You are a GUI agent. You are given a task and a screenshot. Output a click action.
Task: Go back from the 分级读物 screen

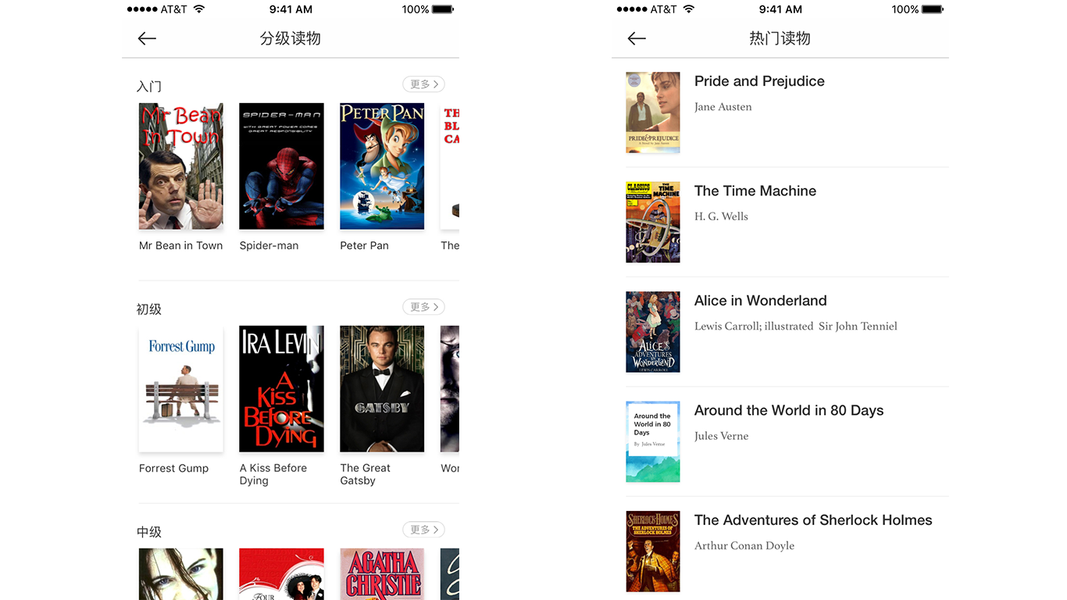tap(147, 39)
